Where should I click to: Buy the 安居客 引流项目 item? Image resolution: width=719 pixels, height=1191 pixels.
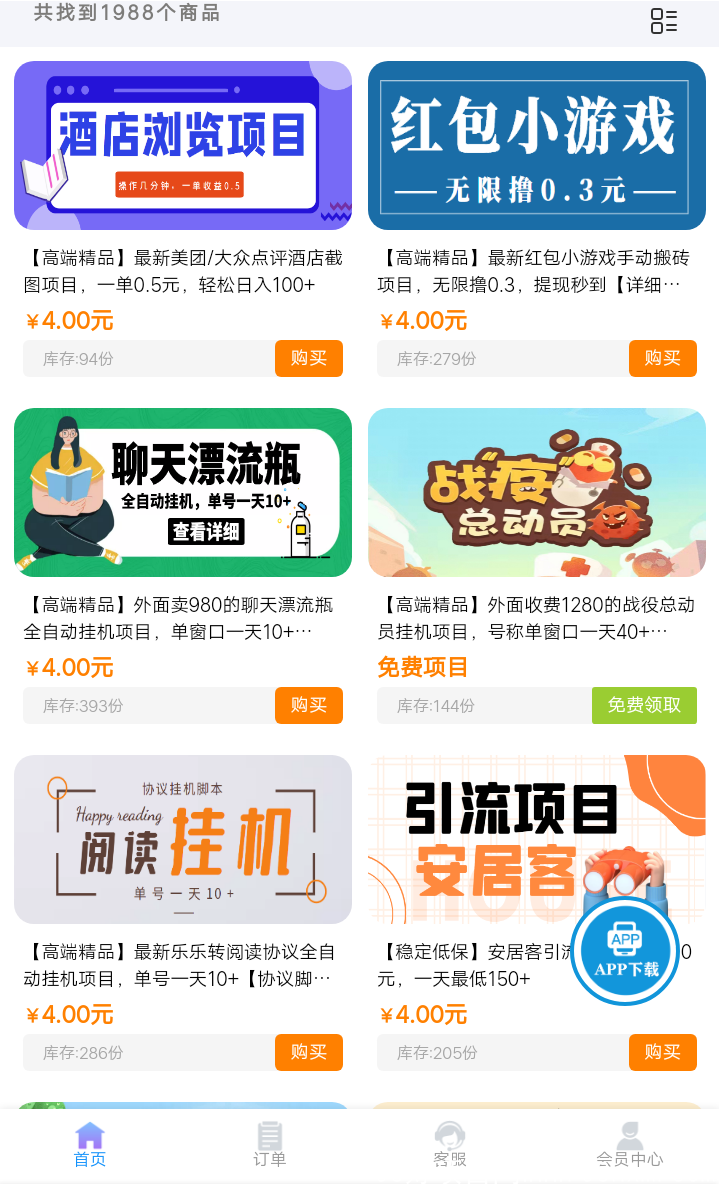(662, 1052)
